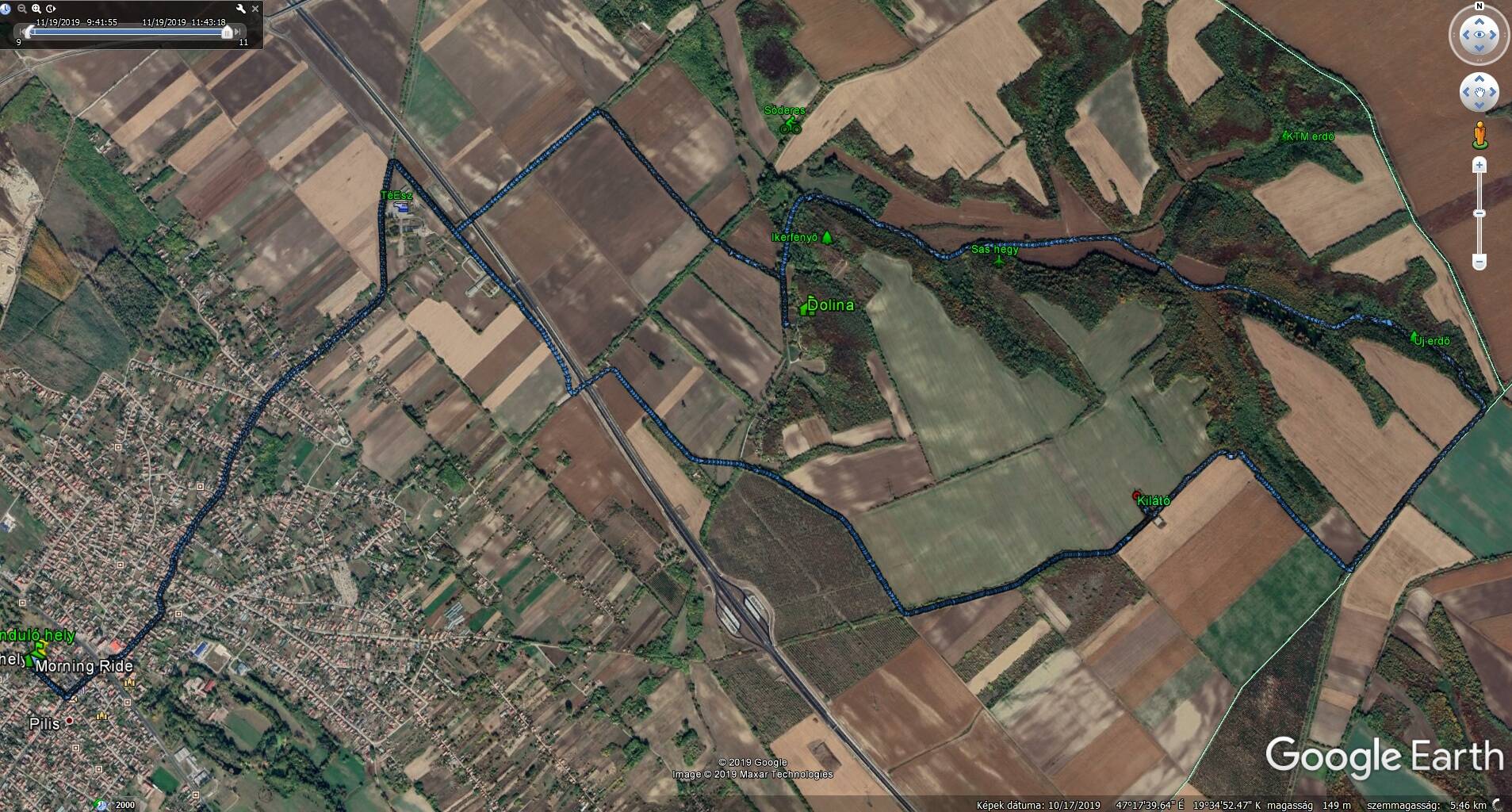Reset view to north with N button

point(1479,6)
